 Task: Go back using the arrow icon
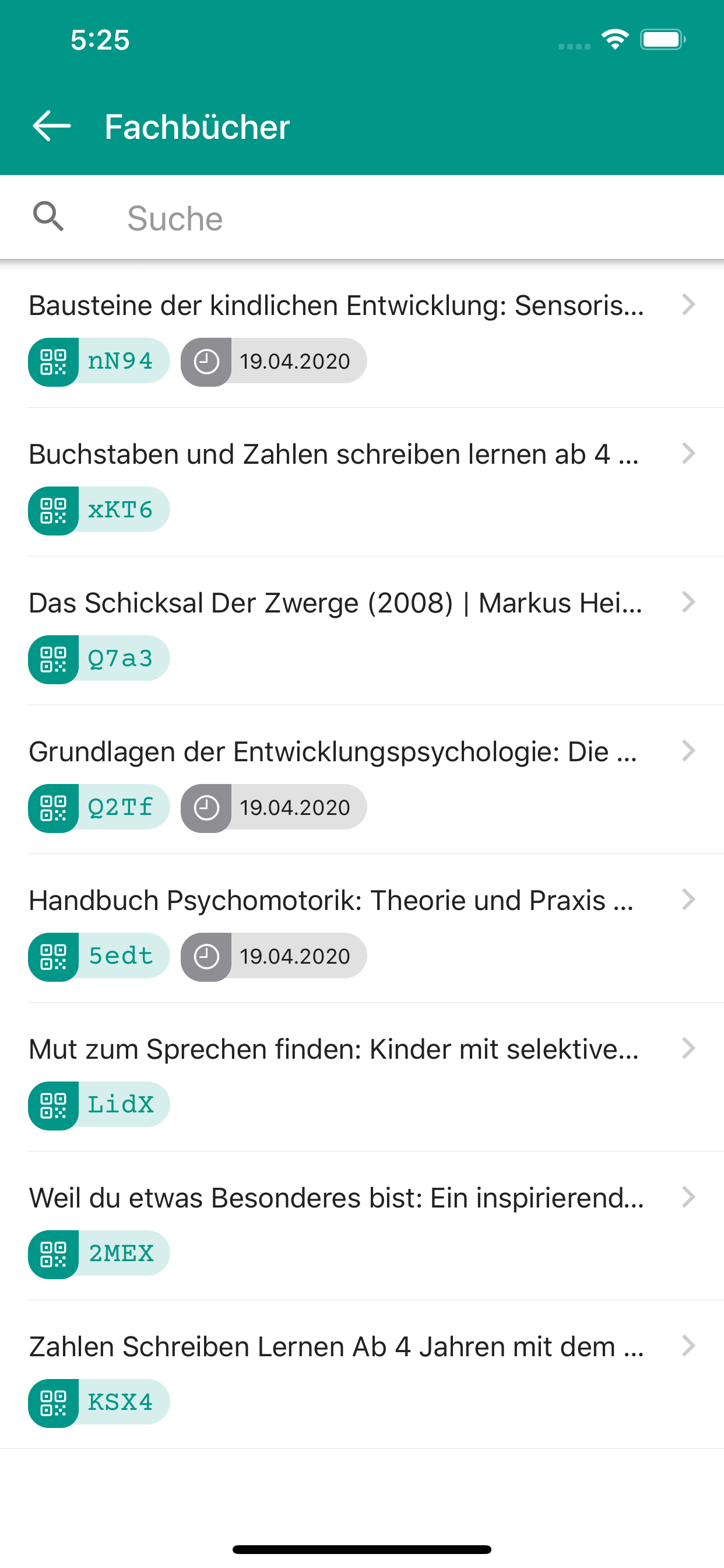click(52, 127)
